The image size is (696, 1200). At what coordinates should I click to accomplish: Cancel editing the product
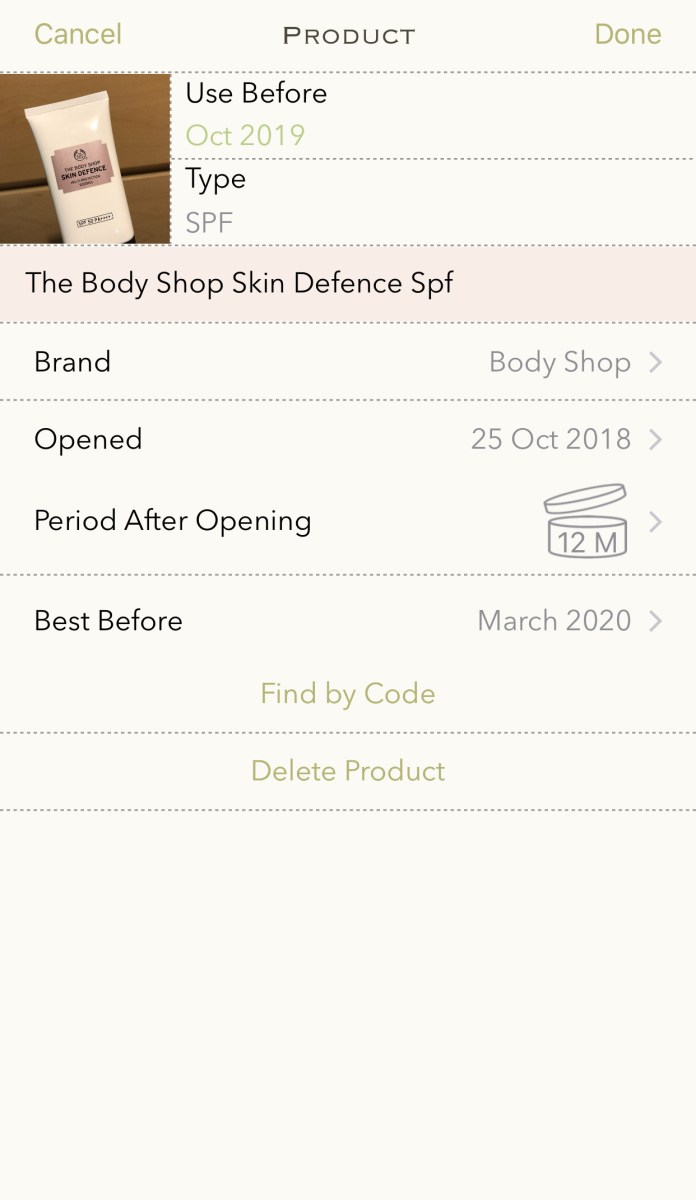78,34
